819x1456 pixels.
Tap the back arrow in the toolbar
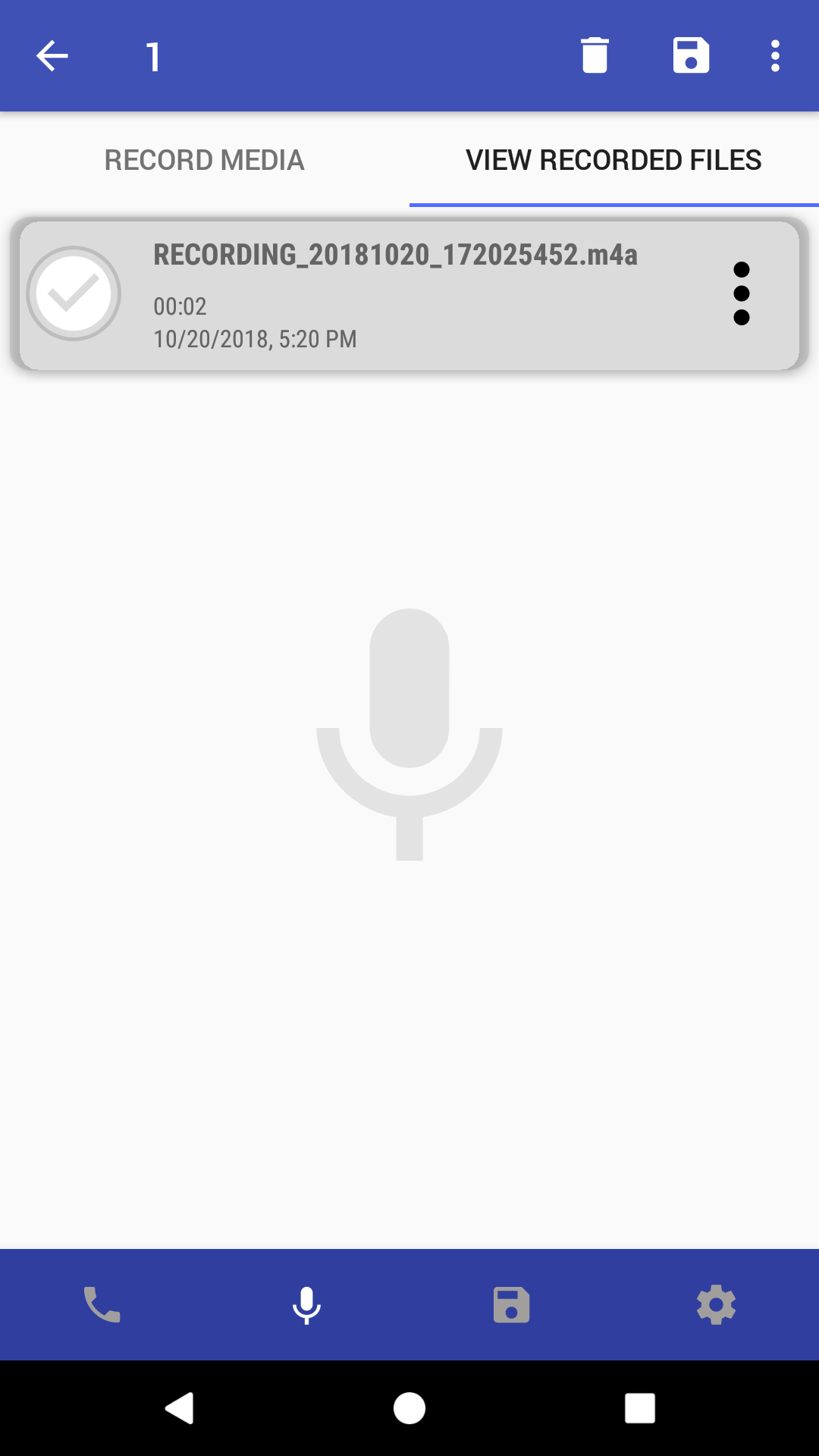coord(51,55)
